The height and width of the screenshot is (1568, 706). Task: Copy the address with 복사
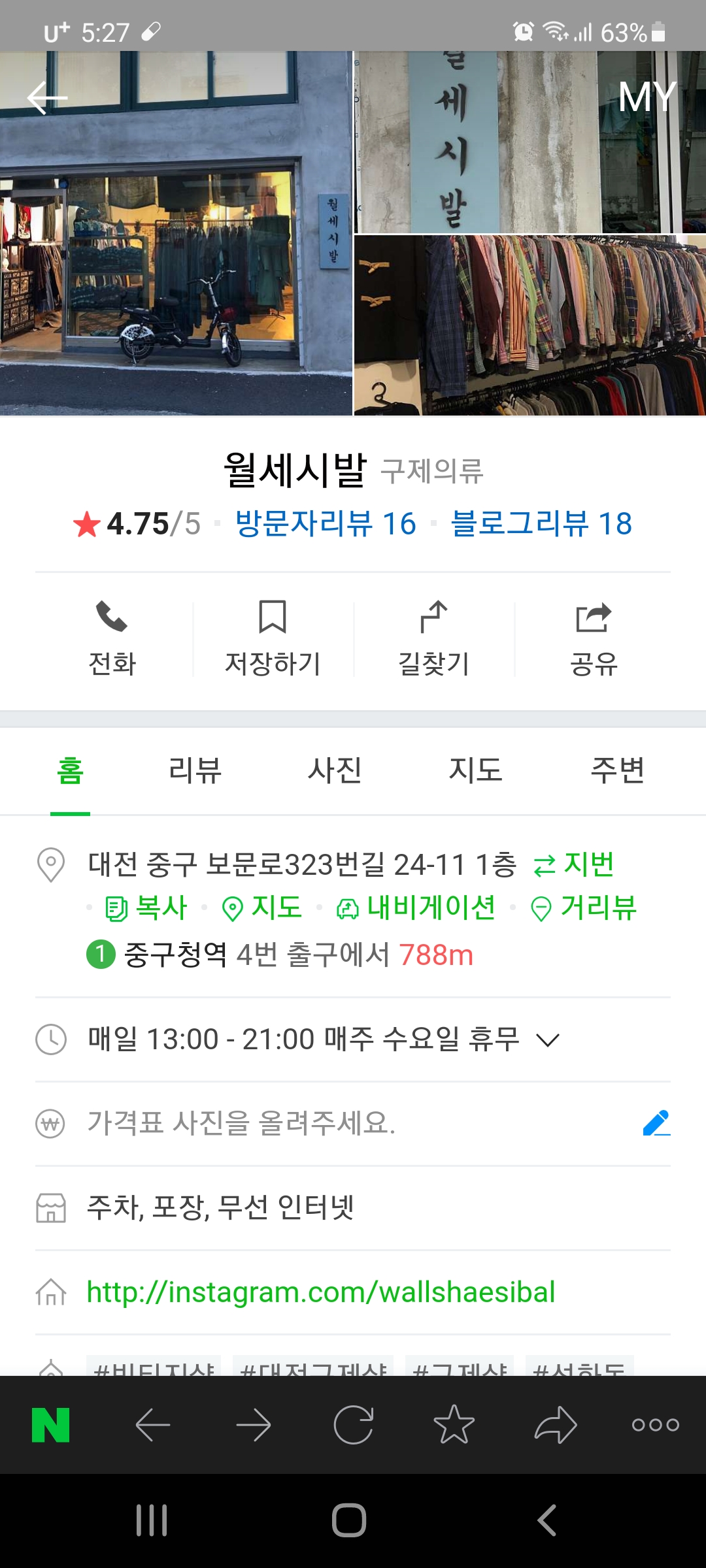pyautogui.click(x=146, y=907)
